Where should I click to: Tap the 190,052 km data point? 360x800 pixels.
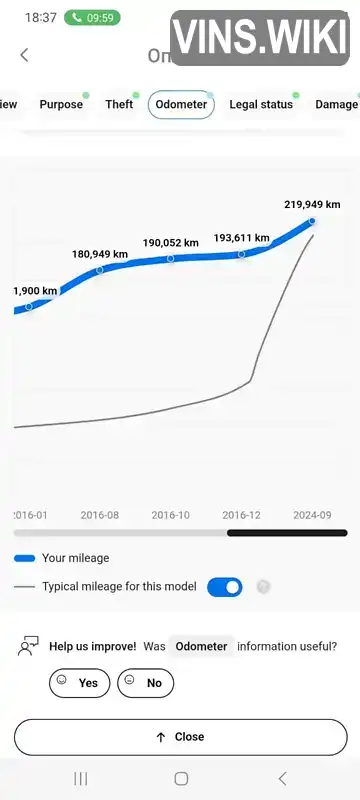click(x=170, y=259)
